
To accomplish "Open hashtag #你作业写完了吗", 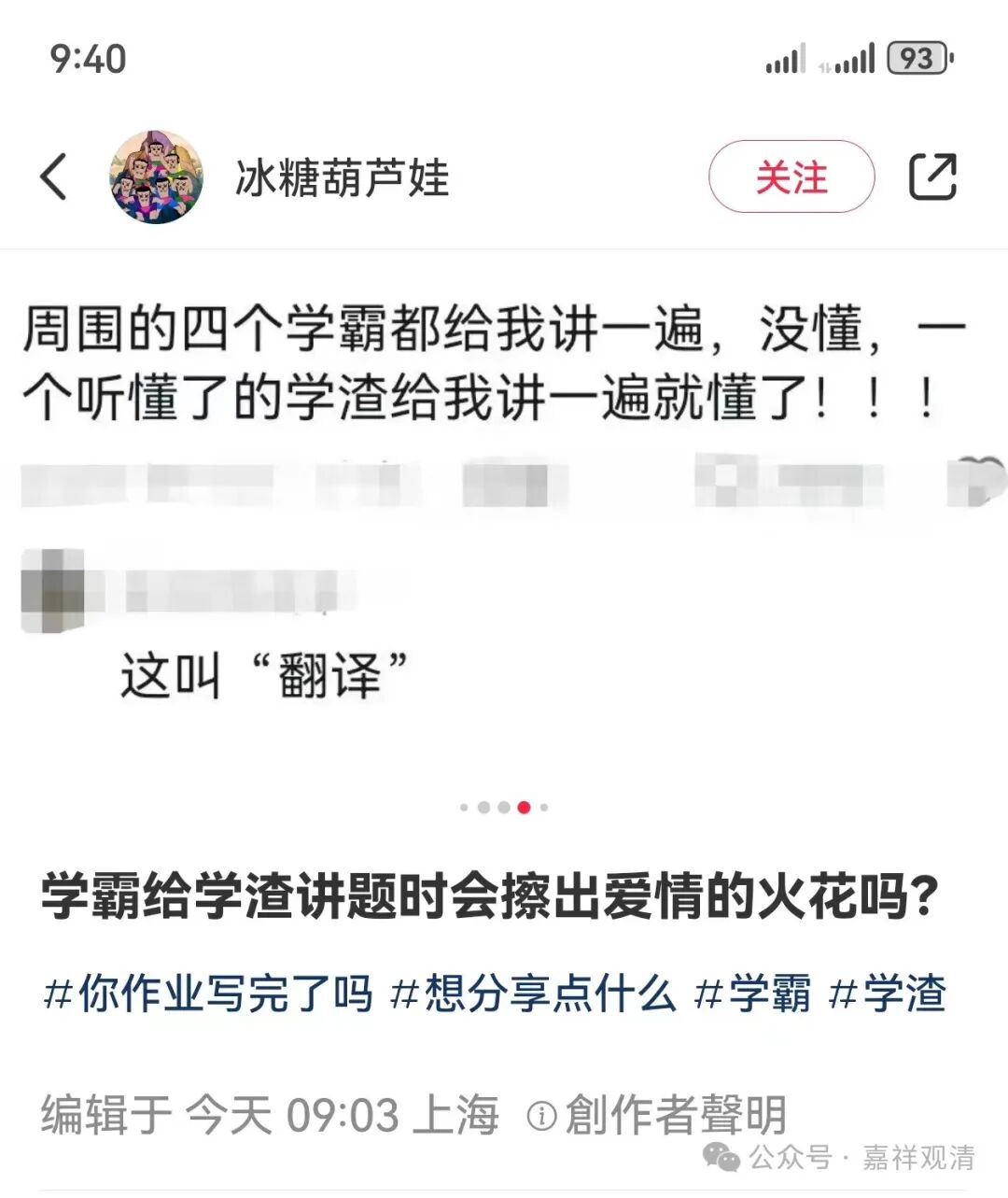I will pos(209,993).
